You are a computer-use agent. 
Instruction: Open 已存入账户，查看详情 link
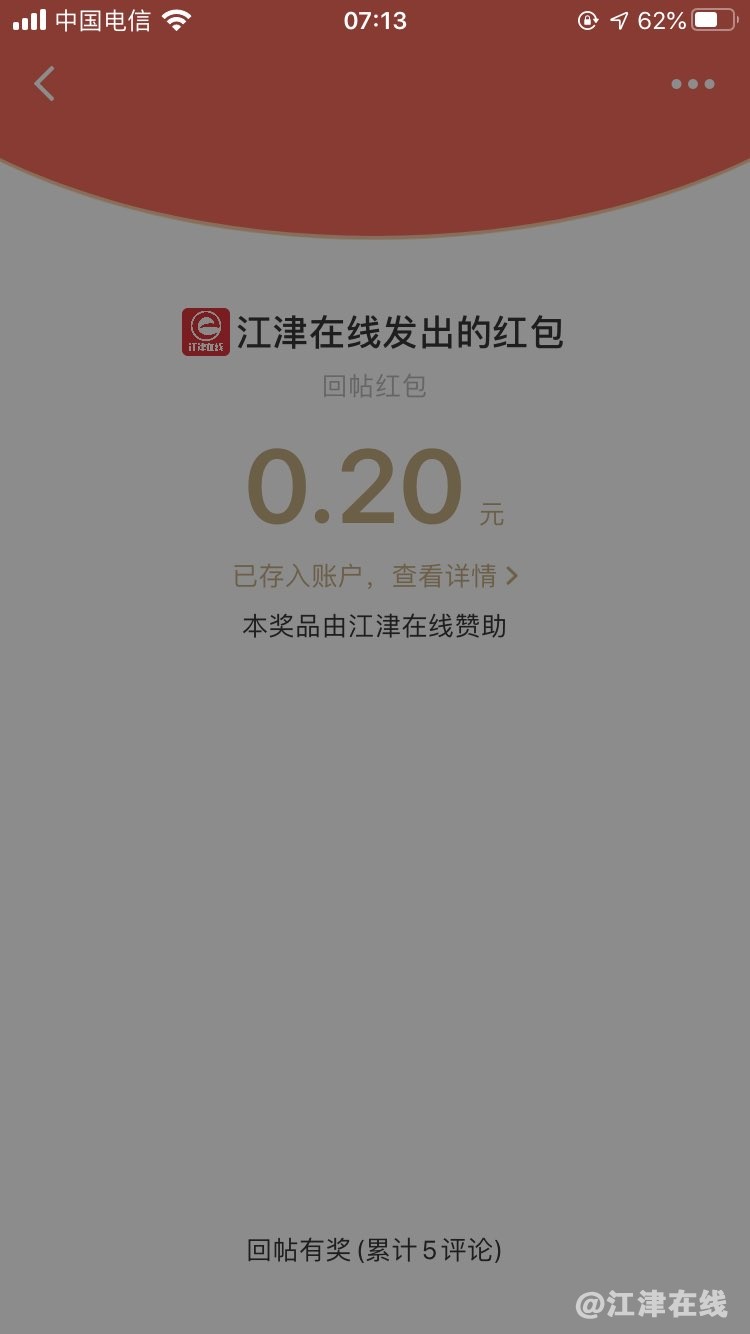point(375,576)
